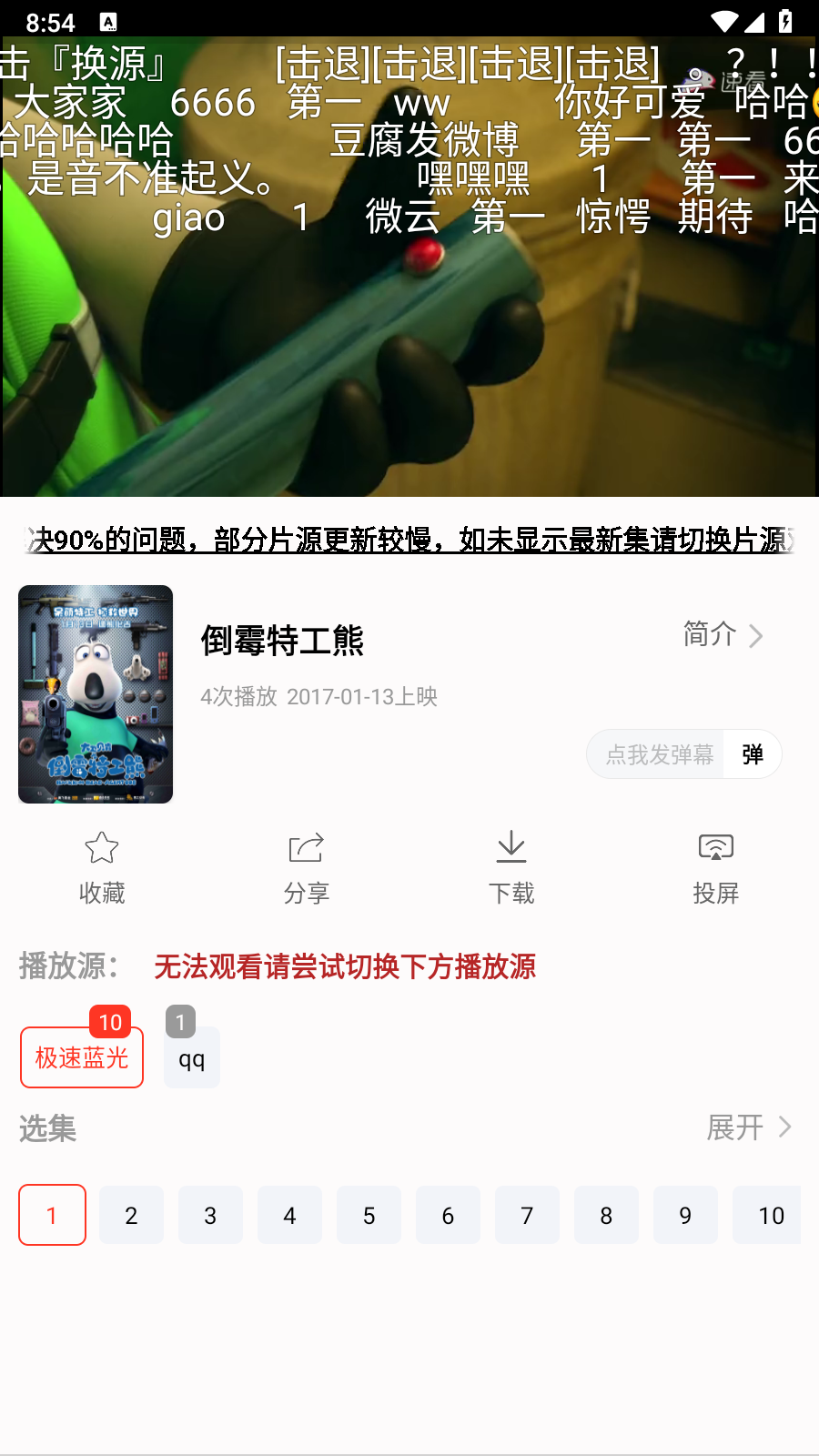Play episode 2

coord(131,1215)
